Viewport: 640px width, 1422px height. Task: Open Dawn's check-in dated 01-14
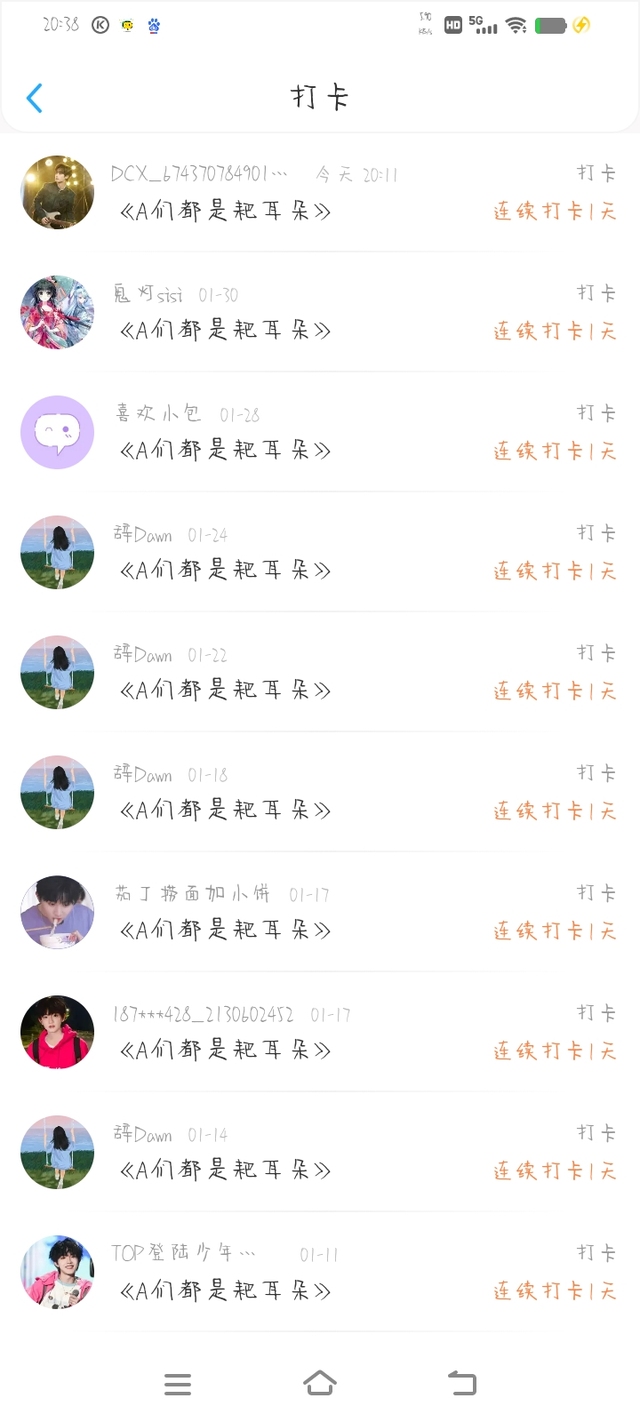[320, 1152]
